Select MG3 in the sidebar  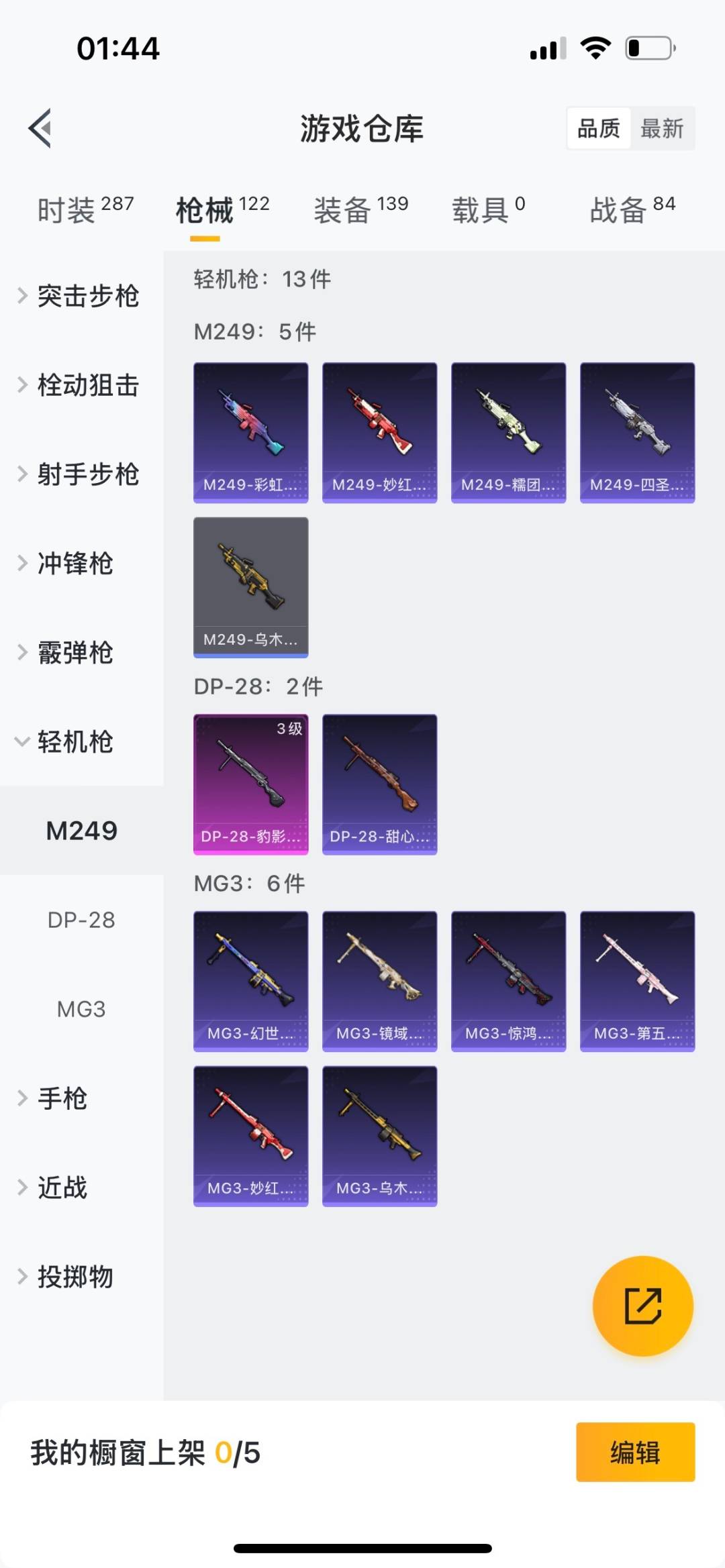81,1009
